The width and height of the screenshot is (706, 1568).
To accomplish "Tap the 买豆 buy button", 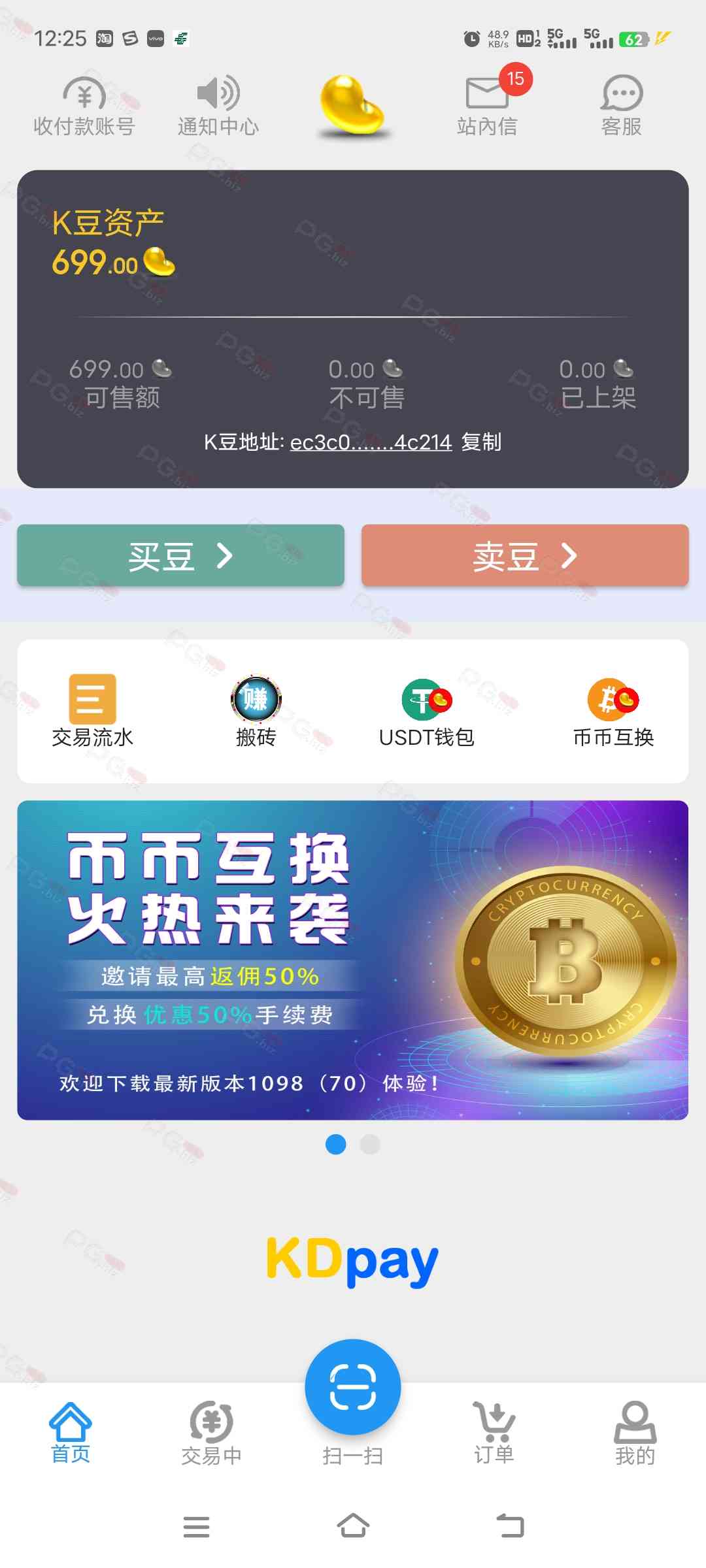I will coord(180,555).
